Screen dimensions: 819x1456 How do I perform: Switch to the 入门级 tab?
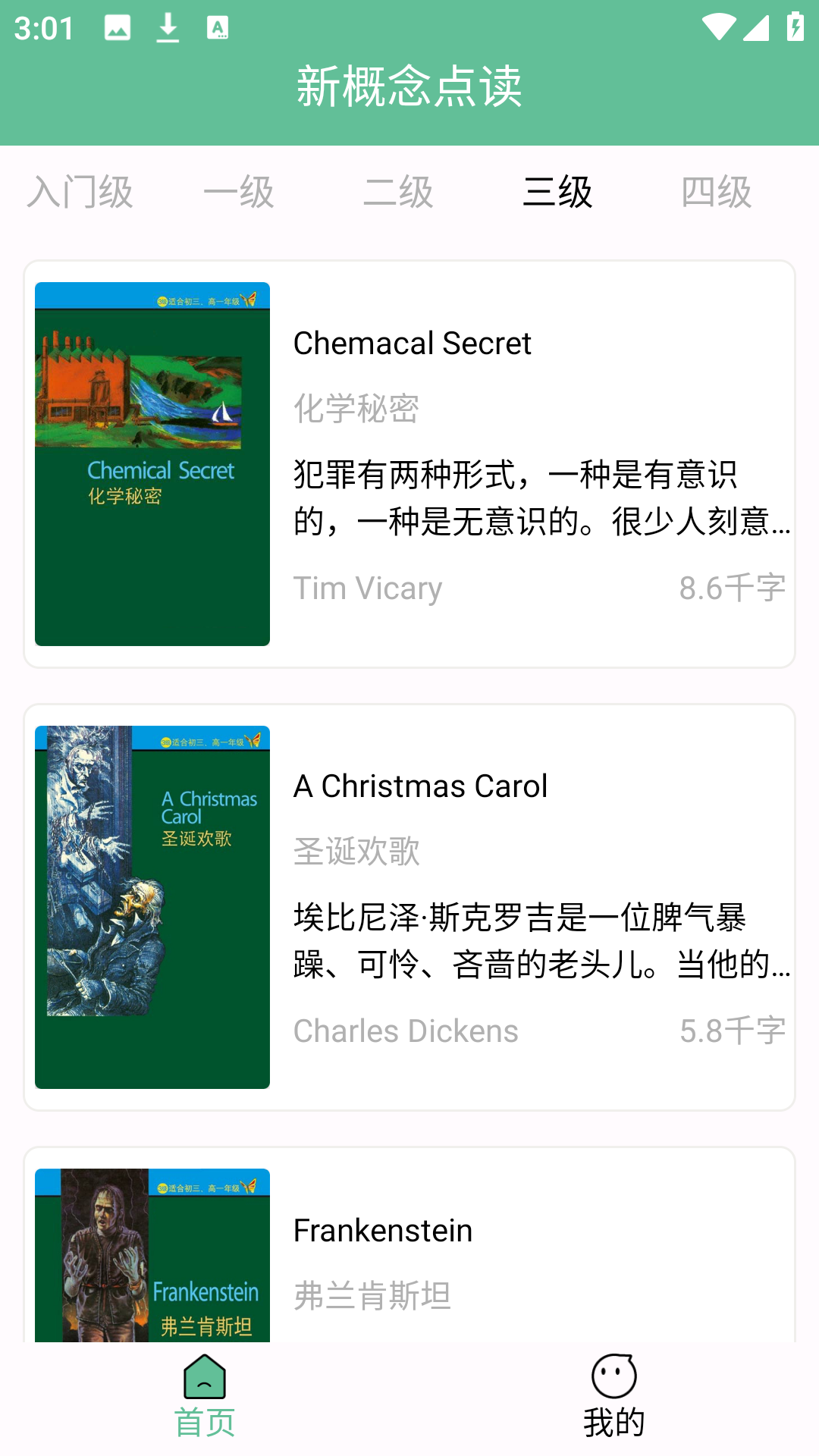tap(82, 192)
